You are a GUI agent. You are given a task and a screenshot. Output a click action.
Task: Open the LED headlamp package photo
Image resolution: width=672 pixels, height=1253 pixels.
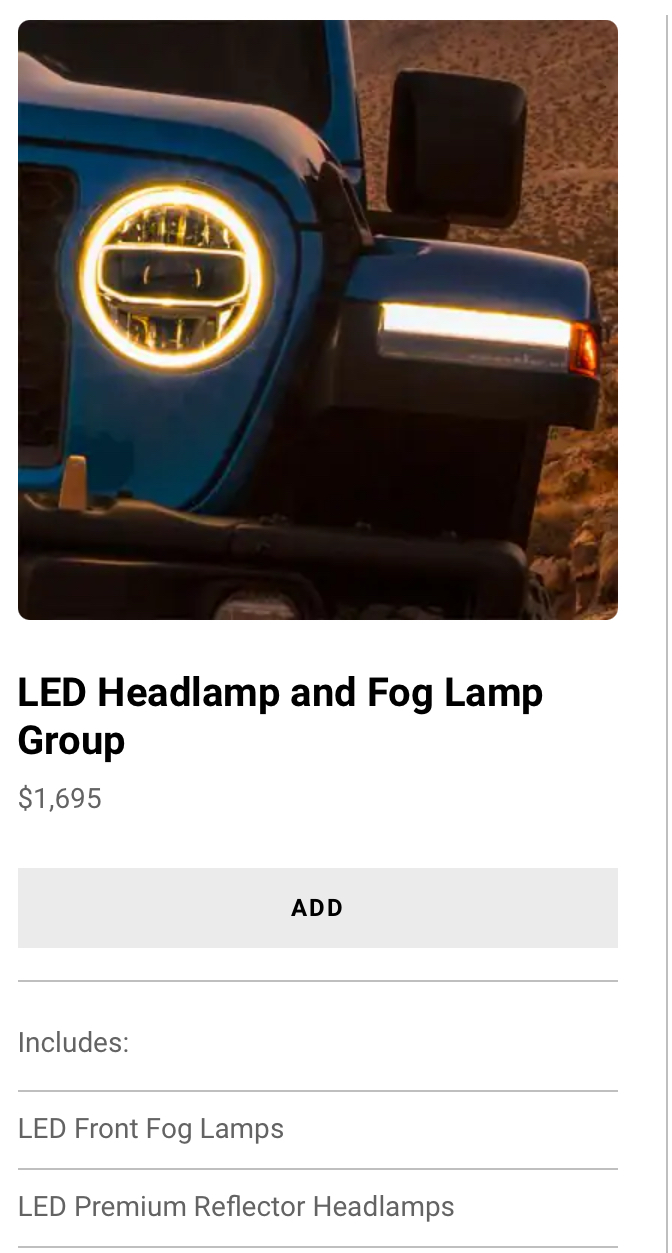click(317, 320)
